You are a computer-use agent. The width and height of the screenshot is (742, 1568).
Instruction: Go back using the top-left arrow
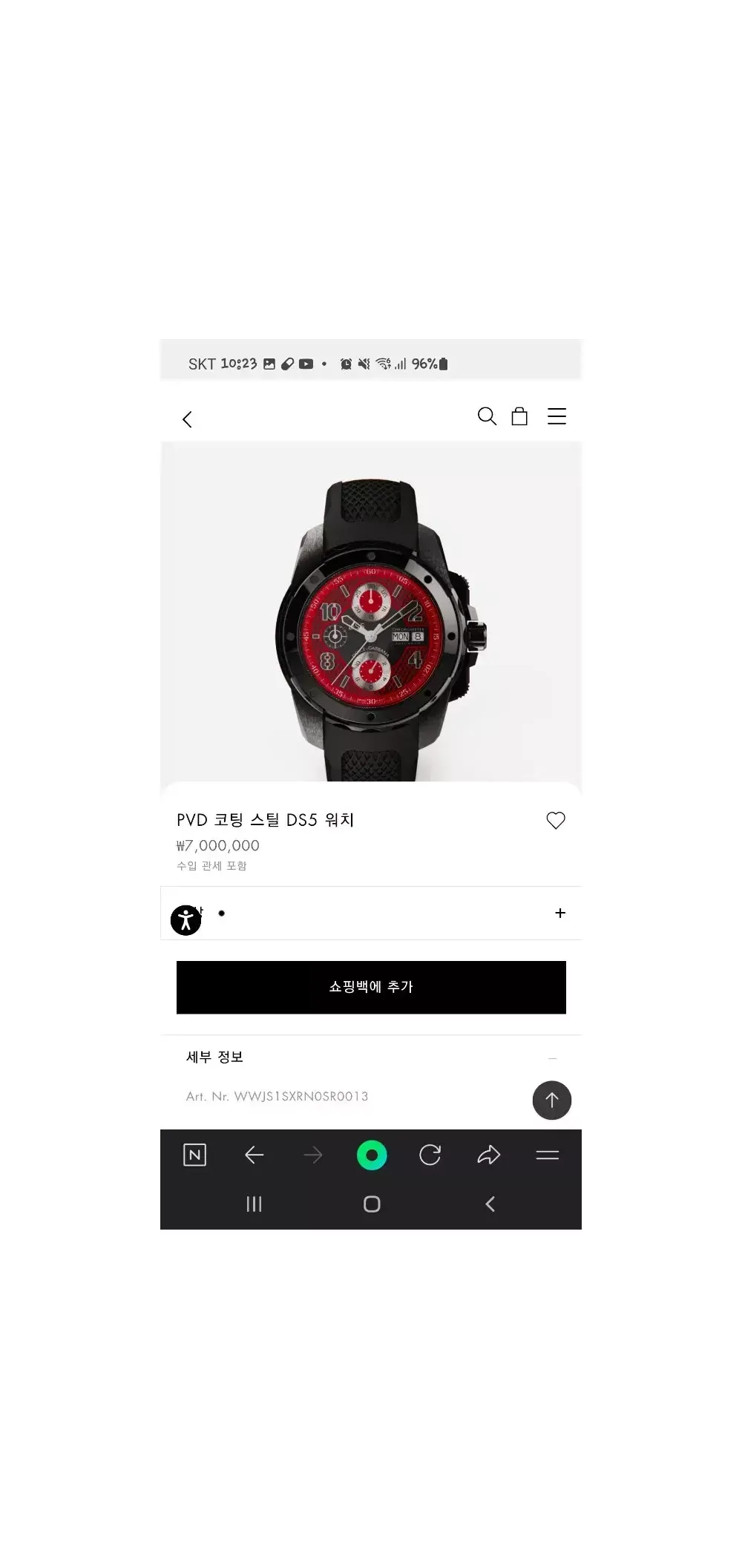(187, 419)
